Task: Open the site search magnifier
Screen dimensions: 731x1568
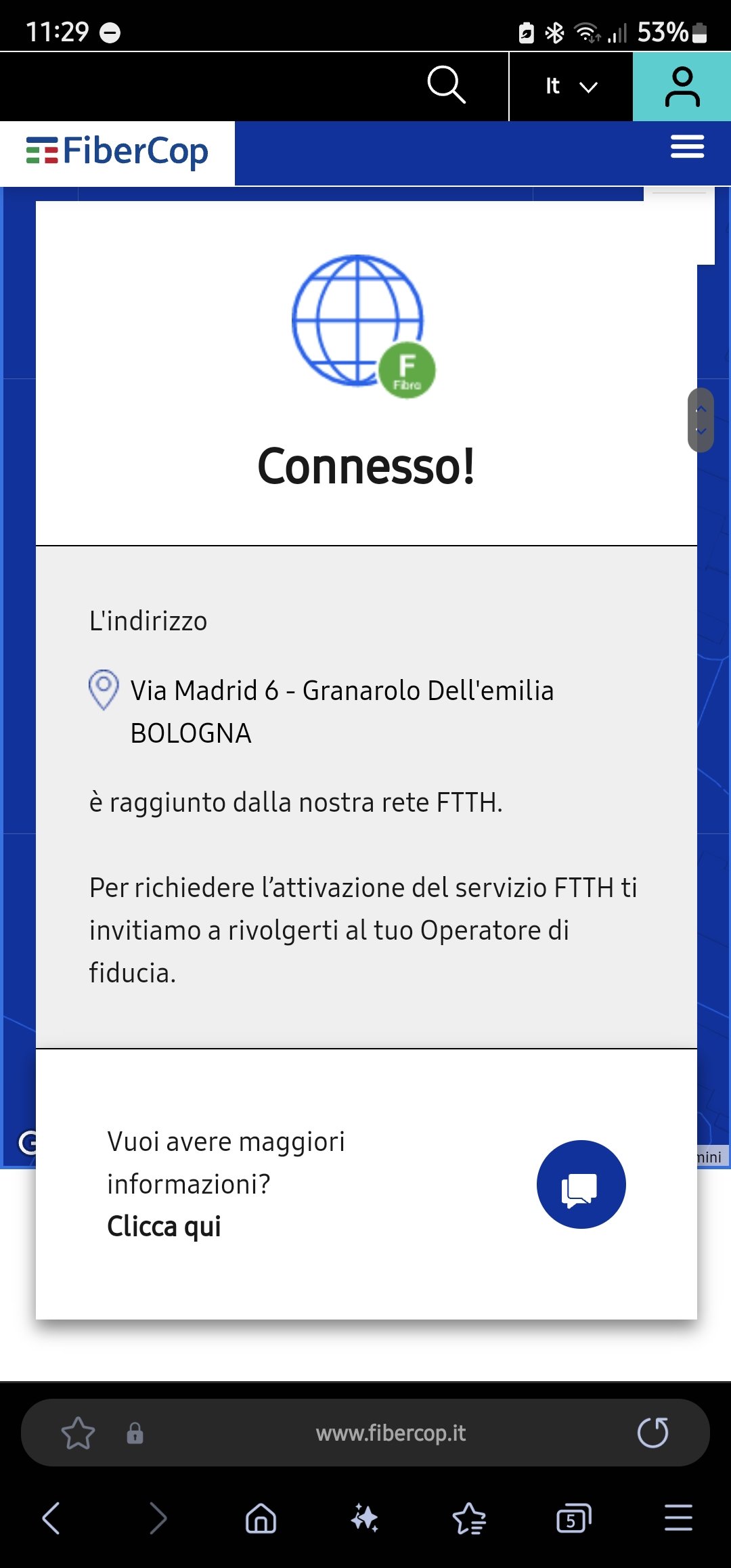Action: [447, 85]
